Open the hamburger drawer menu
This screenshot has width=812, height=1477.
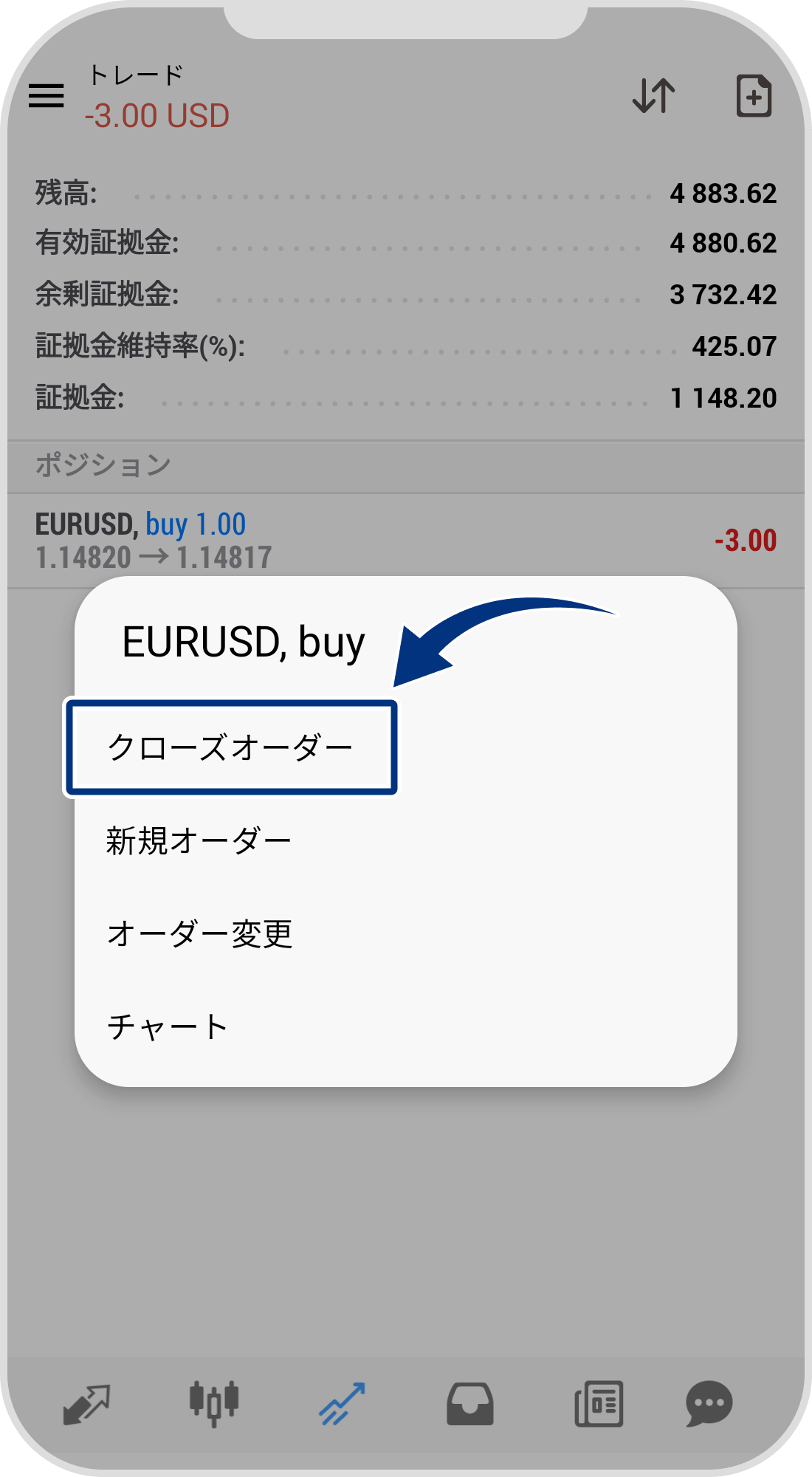[46, 96]
